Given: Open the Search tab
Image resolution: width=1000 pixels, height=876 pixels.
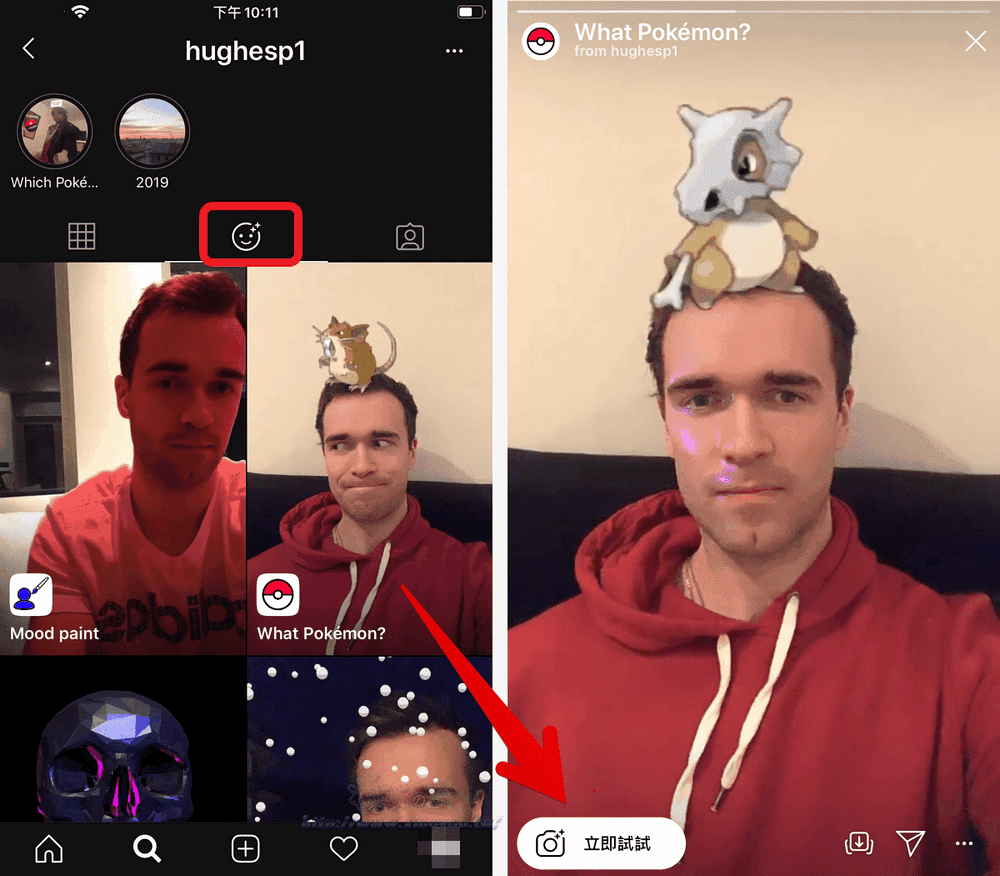Looking at the screenshot, I should tap(147, 849).
